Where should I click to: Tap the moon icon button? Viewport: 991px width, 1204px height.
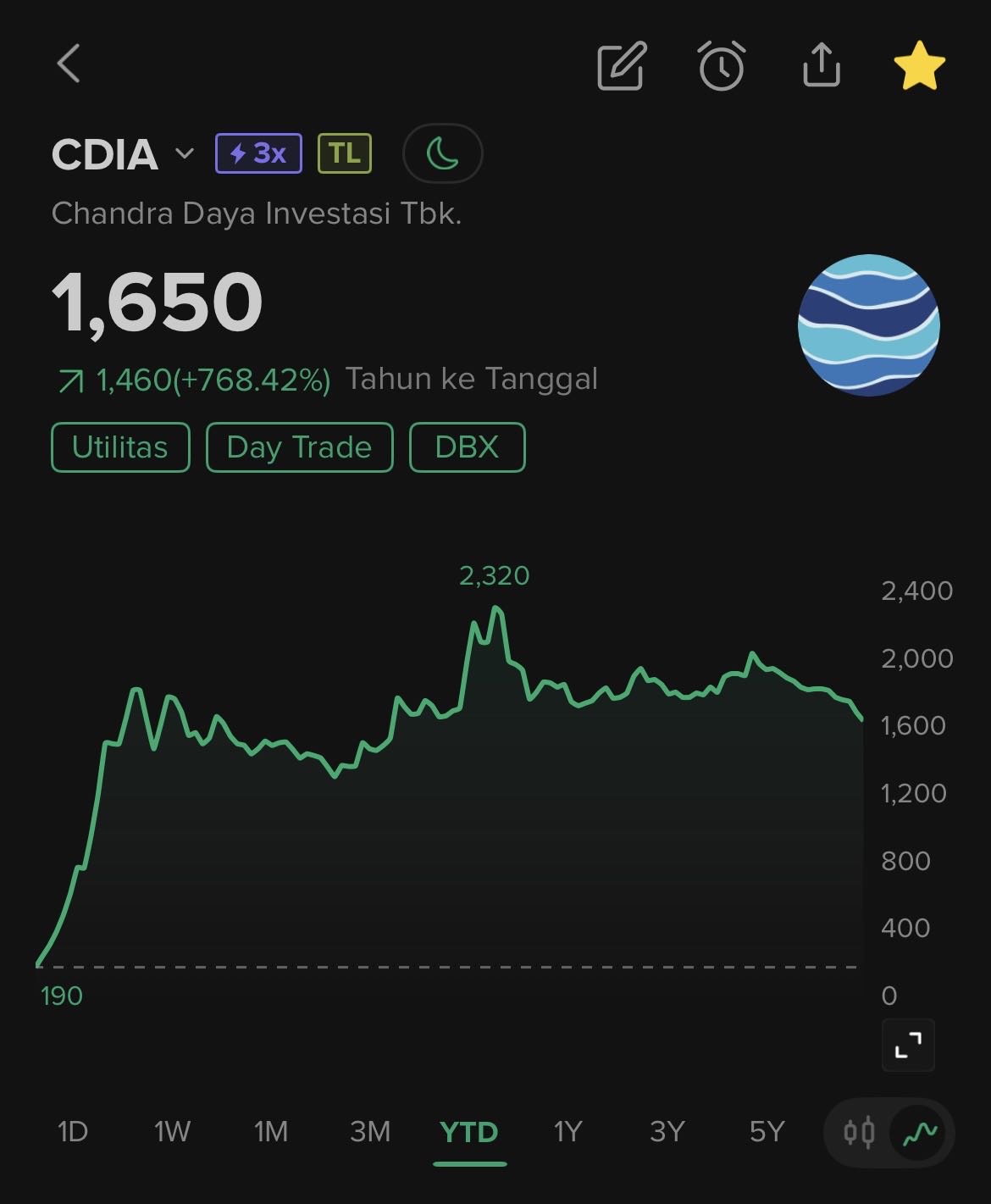442,153
